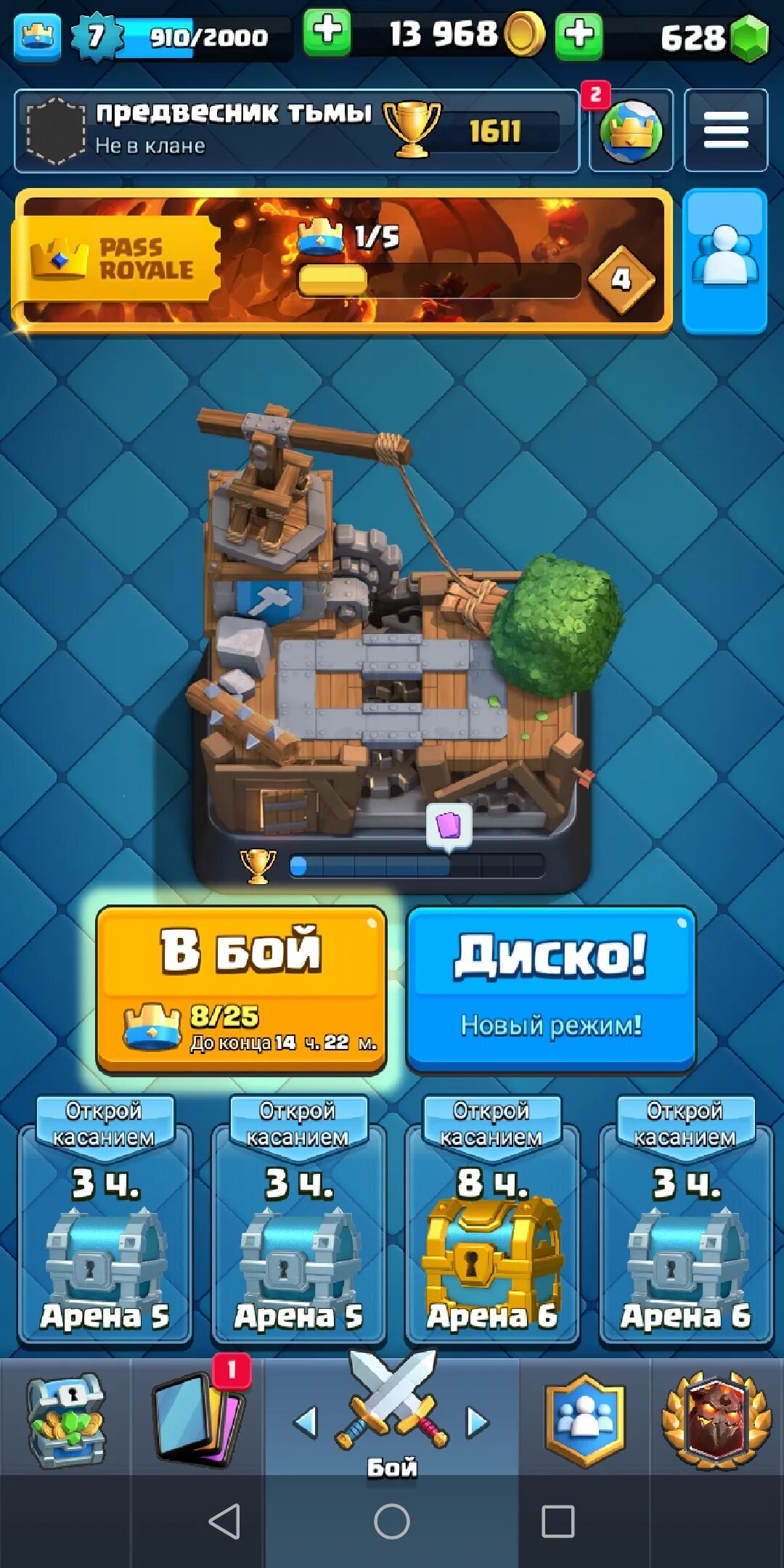Switch to the tournaments events tab
784x1568 pixels.
716,1420
